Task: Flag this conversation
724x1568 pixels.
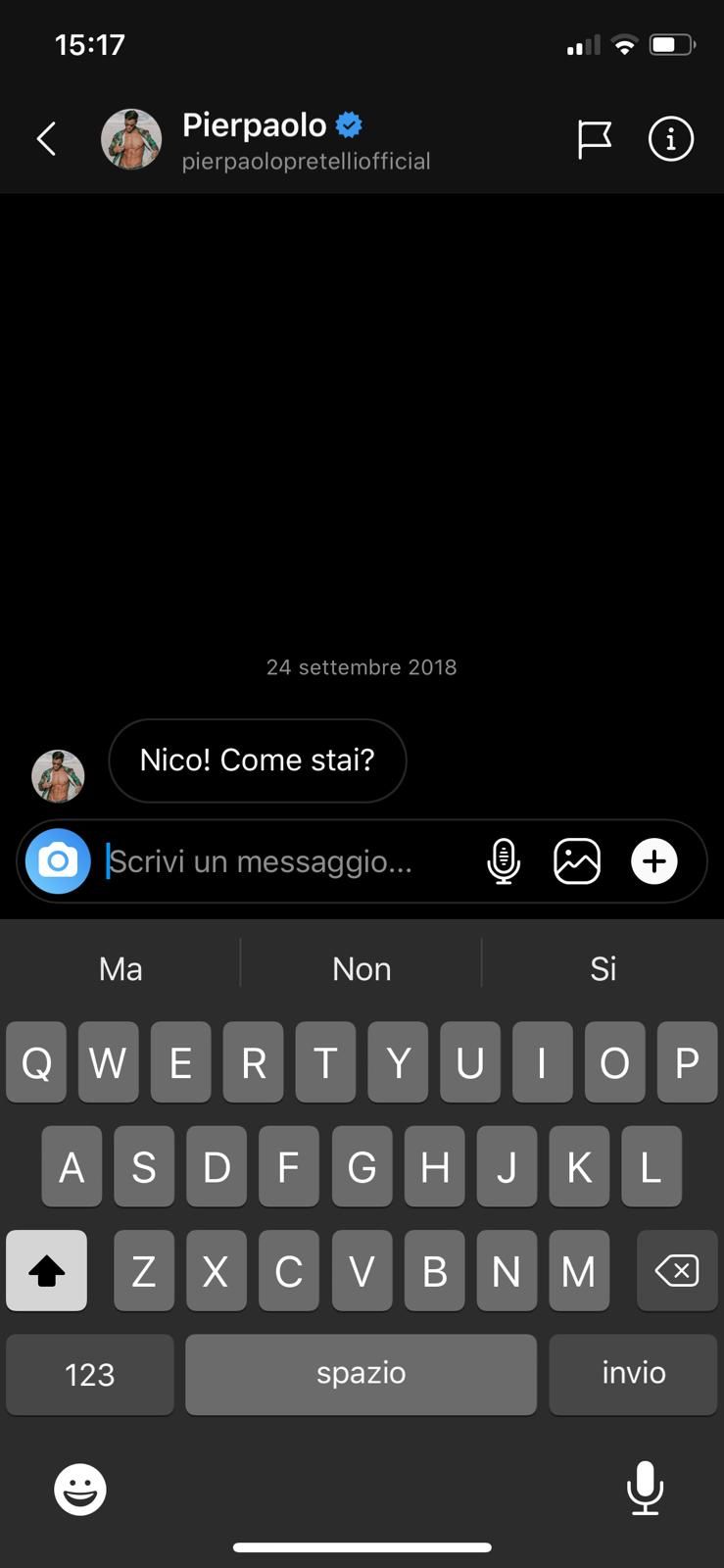Action: [x=594, y=139]
